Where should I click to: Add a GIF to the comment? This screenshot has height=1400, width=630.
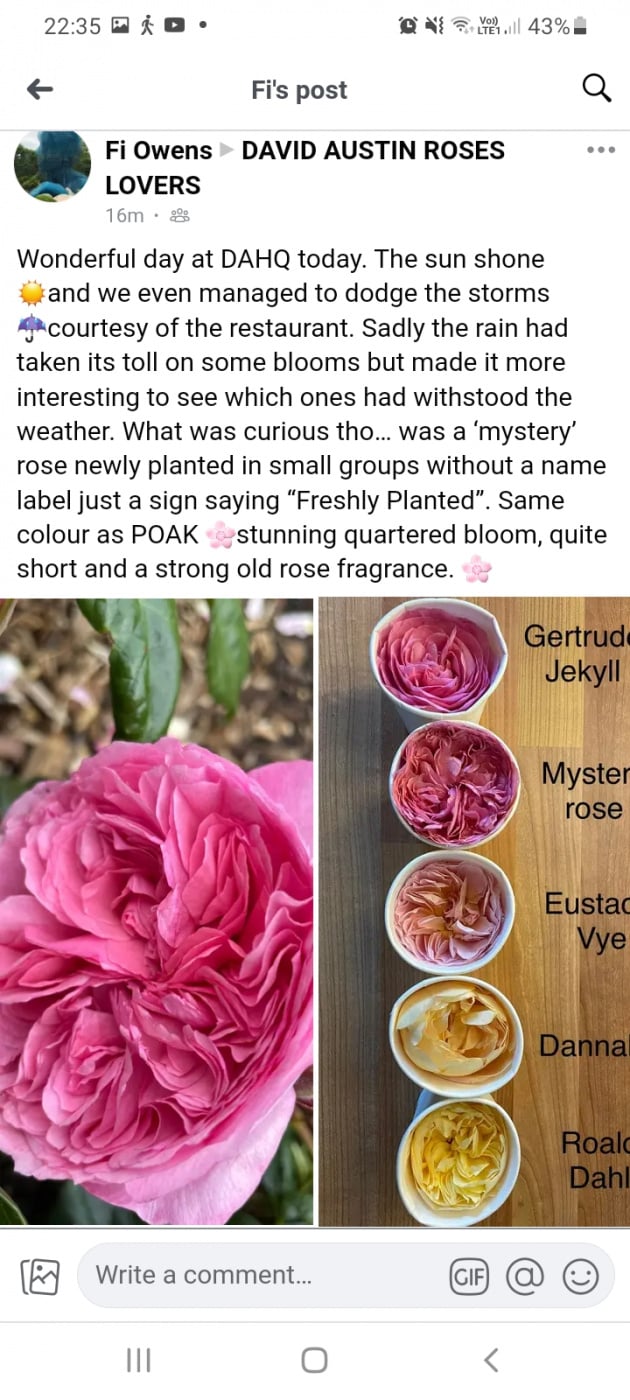click(467, 1276)
